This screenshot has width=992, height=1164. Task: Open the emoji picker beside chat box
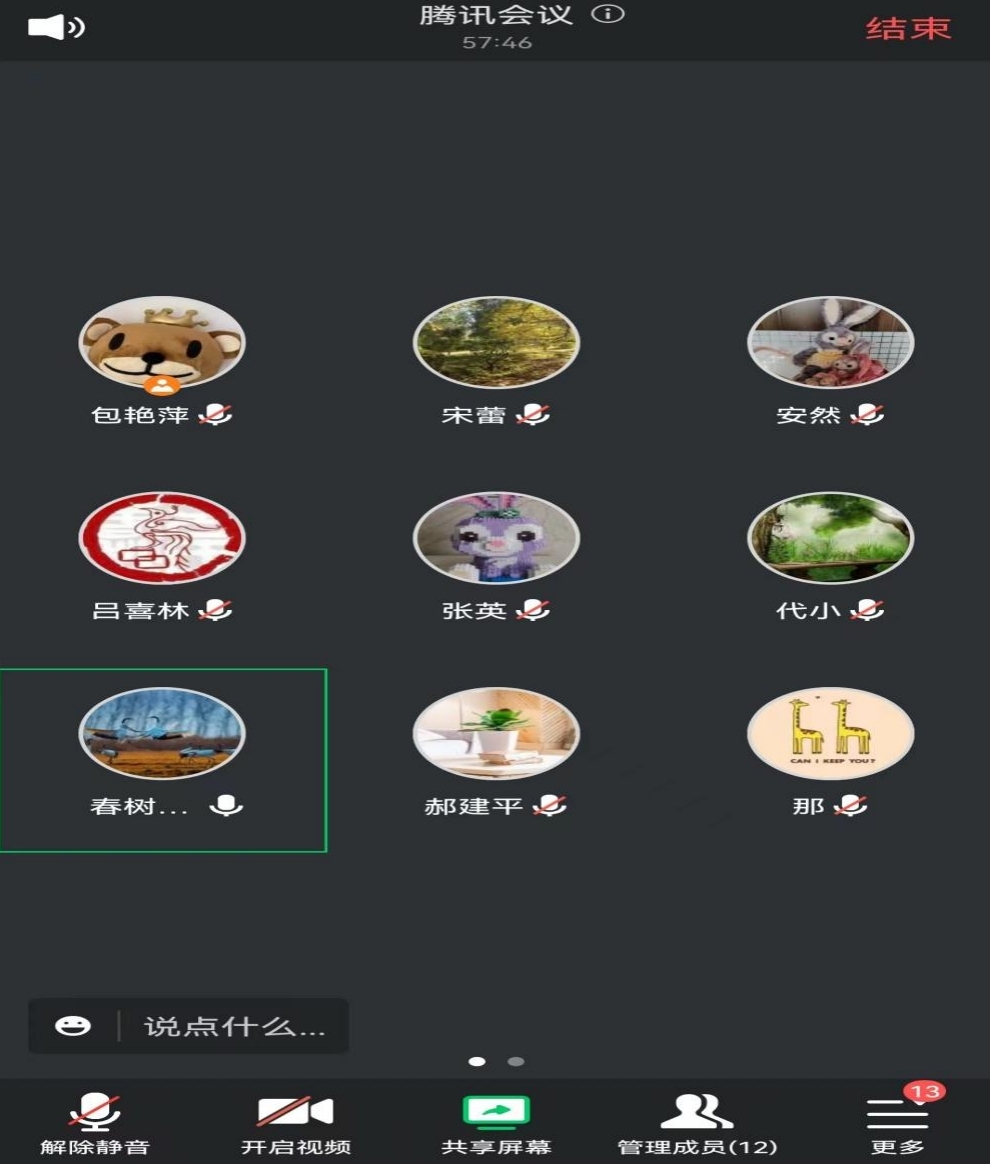[72, 1026]
